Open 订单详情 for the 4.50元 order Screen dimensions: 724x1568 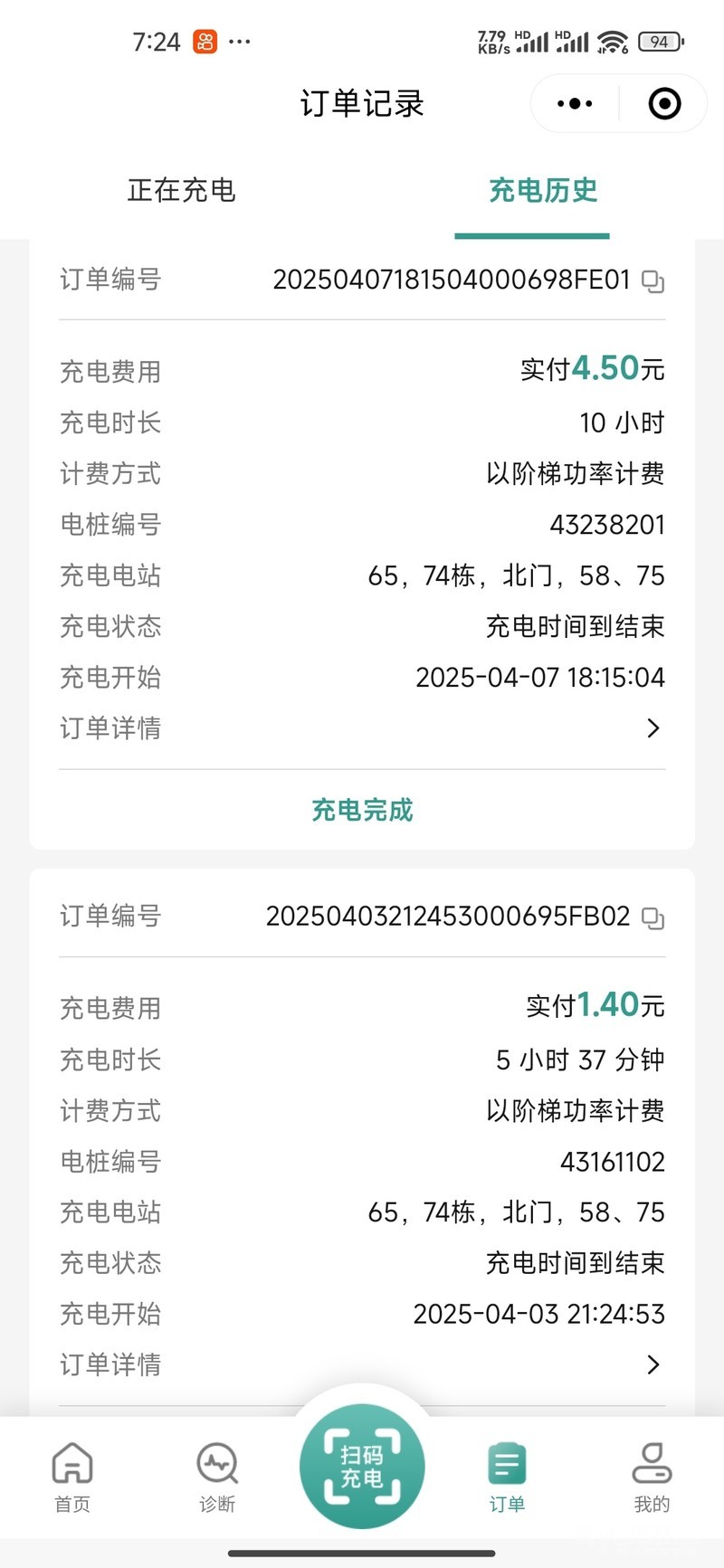[x=653, y=728]
